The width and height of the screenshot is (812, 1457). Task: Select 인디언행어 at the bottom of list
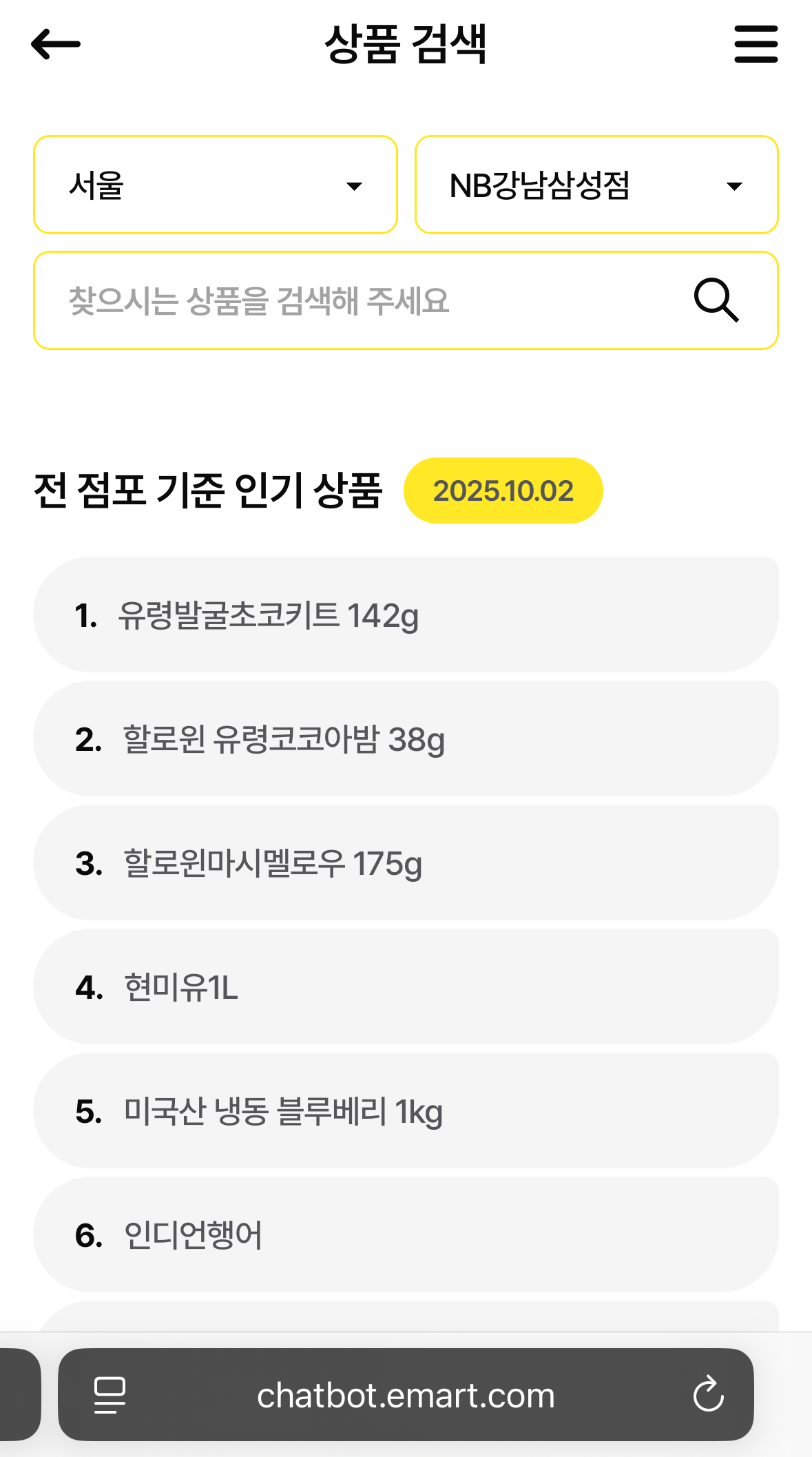(x=406, y=1234)
